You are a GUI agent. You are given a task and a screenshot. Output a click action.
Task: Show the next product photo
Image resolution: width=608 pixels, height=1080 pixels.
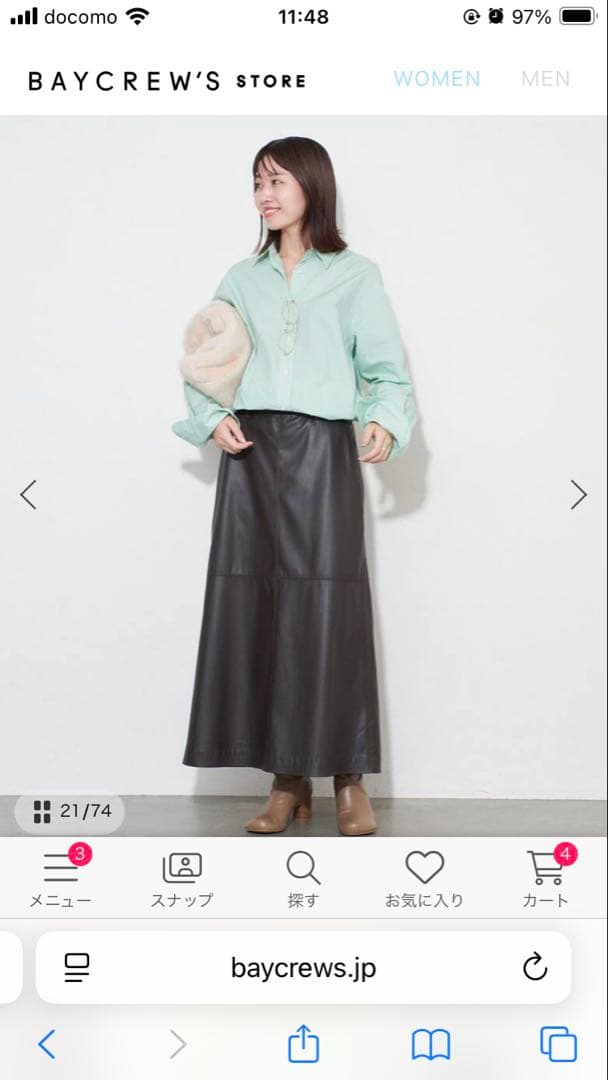click(578, 494)
